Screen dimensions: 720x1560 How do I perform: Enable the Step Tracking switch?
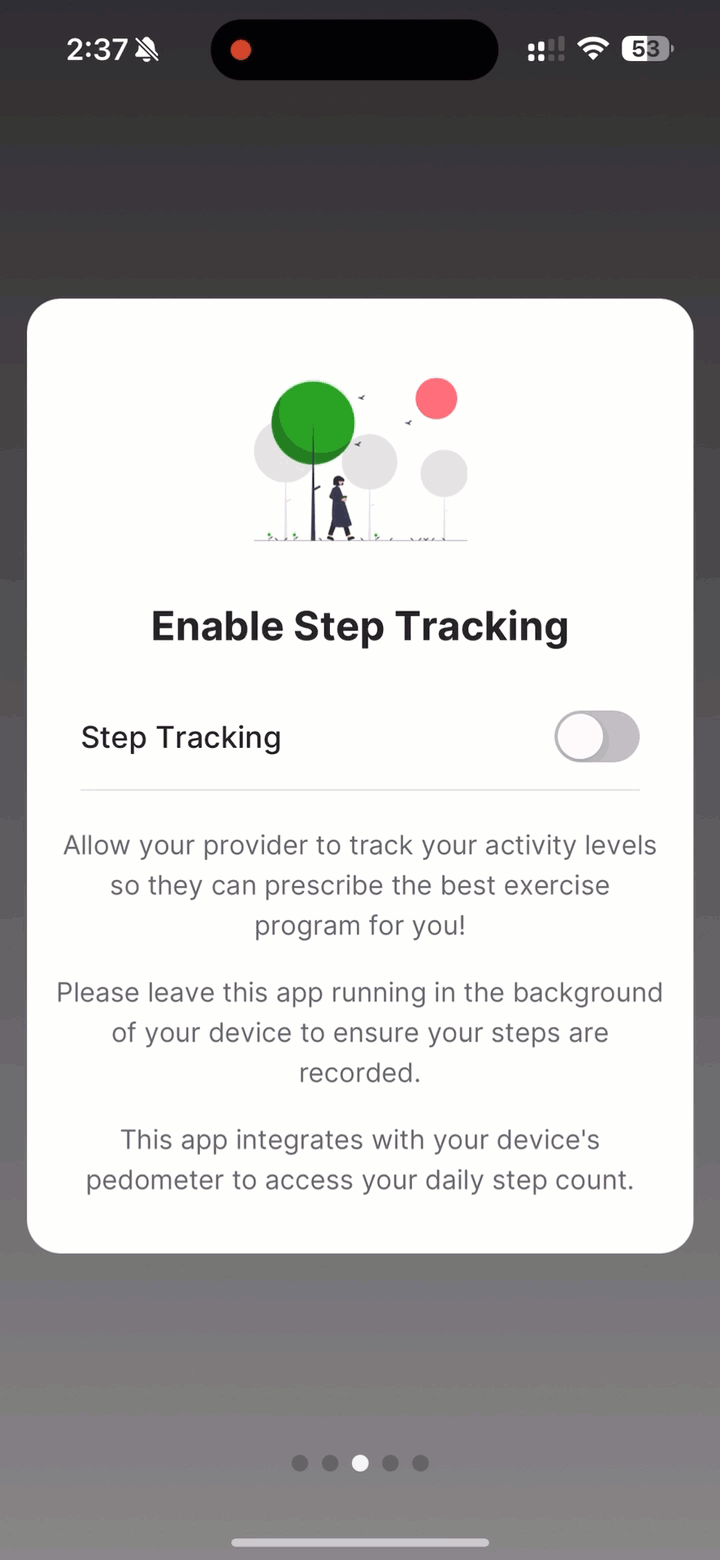pyautogui.click(x=597, y=737)
